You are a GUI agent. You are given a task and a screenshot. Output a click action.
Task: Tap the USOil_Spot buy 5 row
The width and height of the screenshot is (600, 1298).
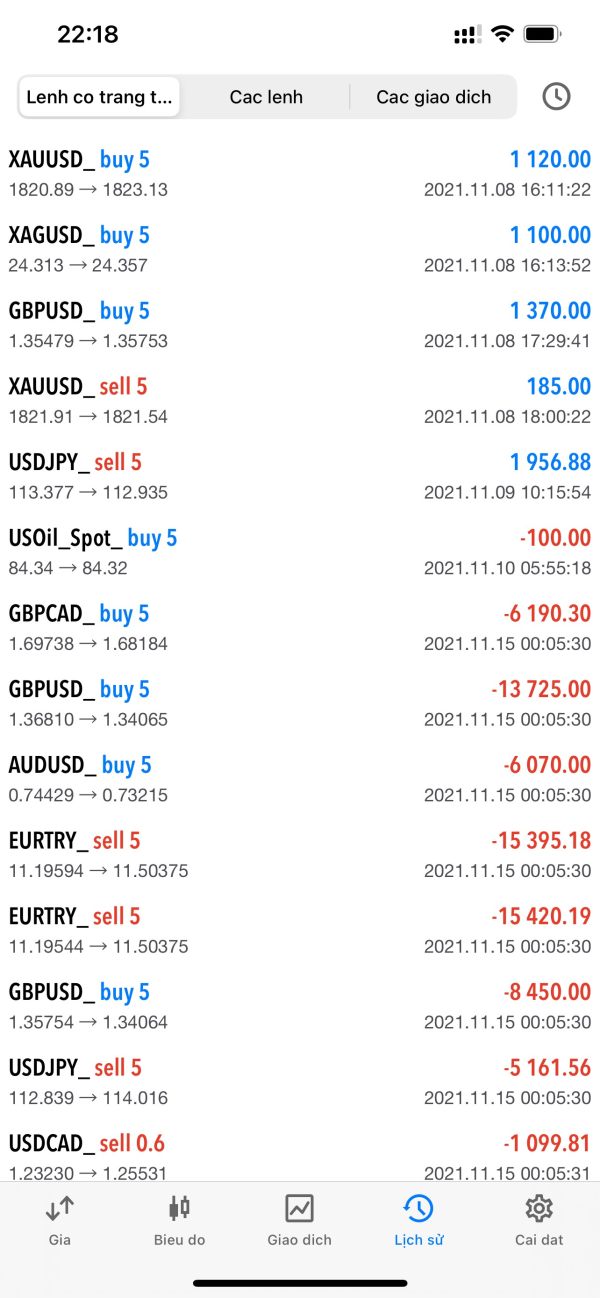pyautogui.click(x=300, y=552)
